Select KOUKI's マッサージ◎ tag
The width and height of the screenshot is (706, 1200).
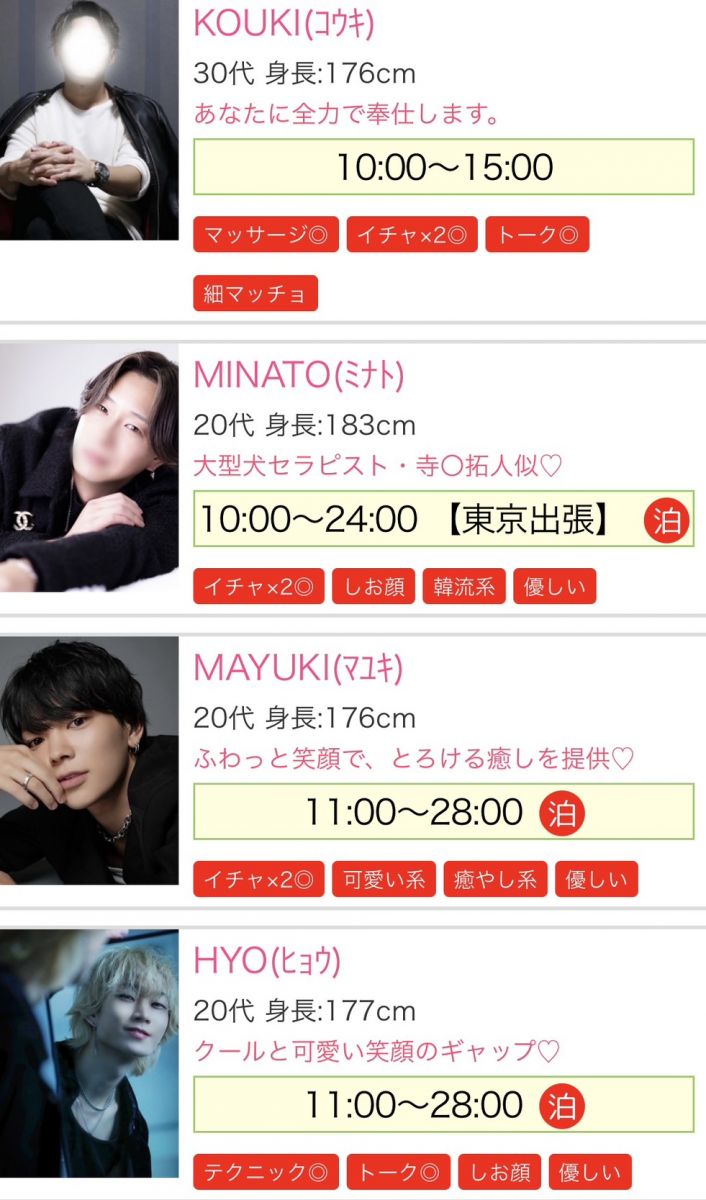click(x=266, y=235)
